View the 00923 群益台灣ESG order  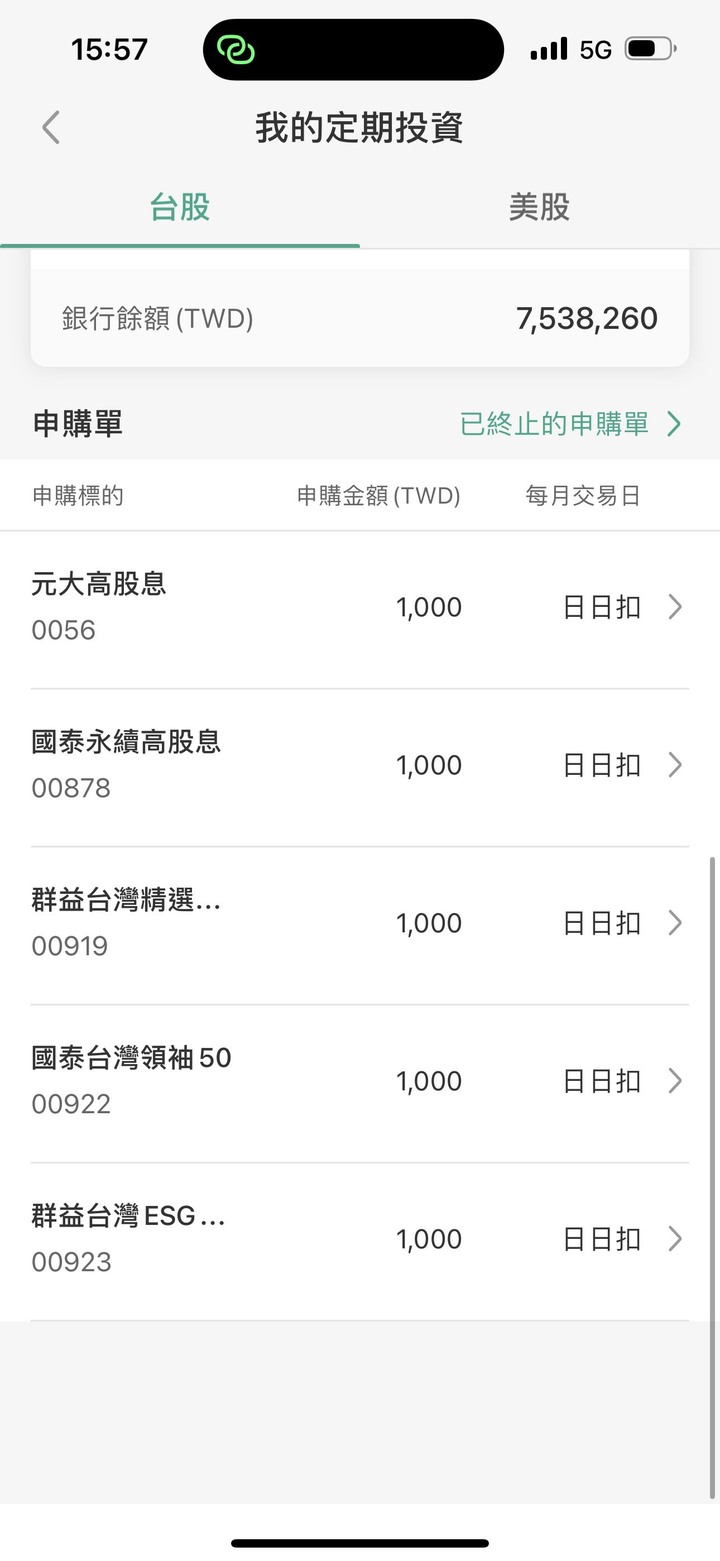pos(360,1240)
